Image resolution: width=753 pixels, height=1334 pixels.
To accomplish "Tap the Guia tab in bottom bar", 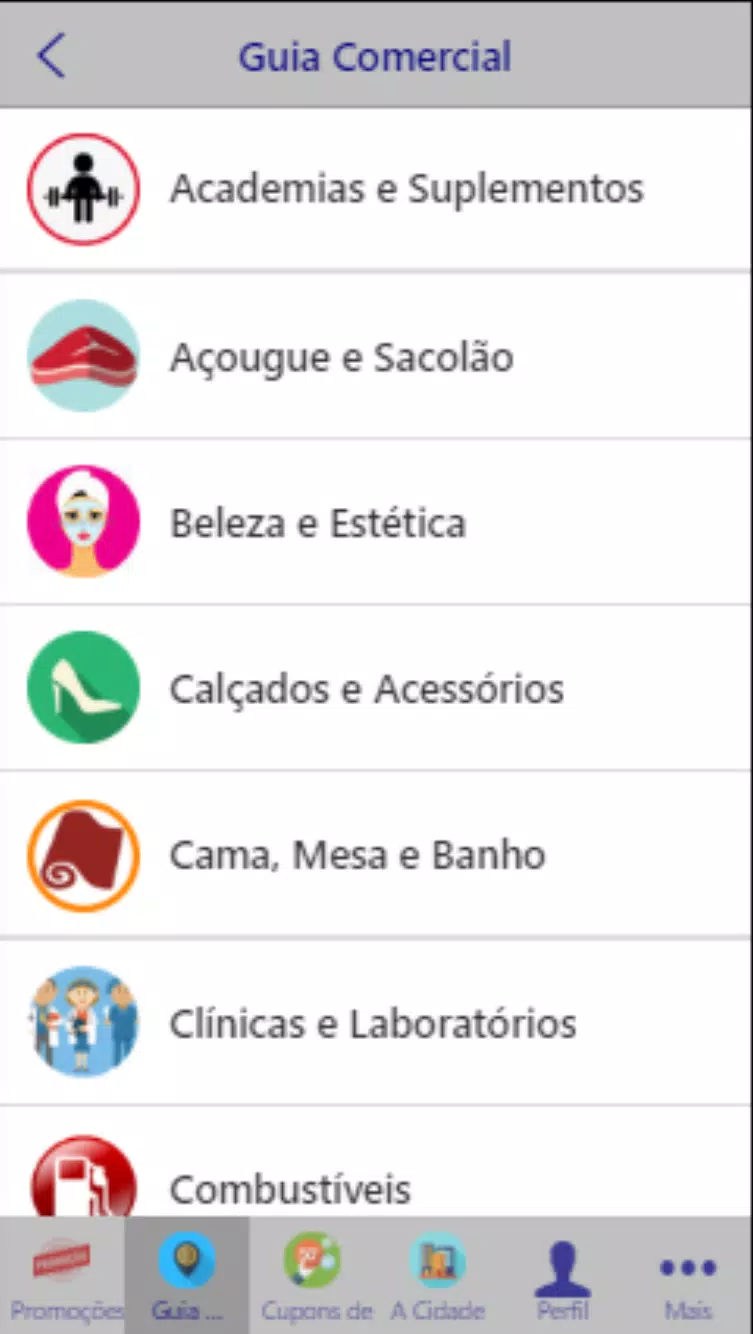I will pyautogui.click(x=187, y=1275).
